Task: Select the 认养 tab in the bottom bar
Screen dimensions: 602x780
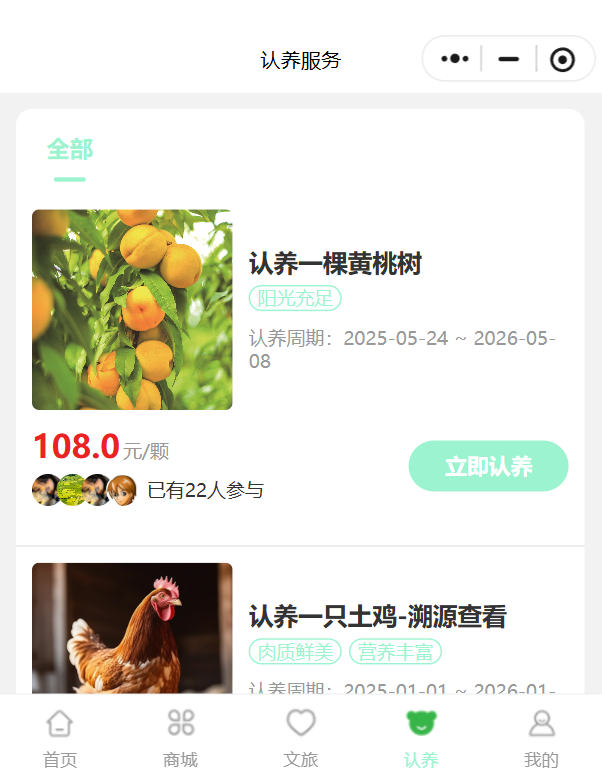Action: click(x=421, y=738)
